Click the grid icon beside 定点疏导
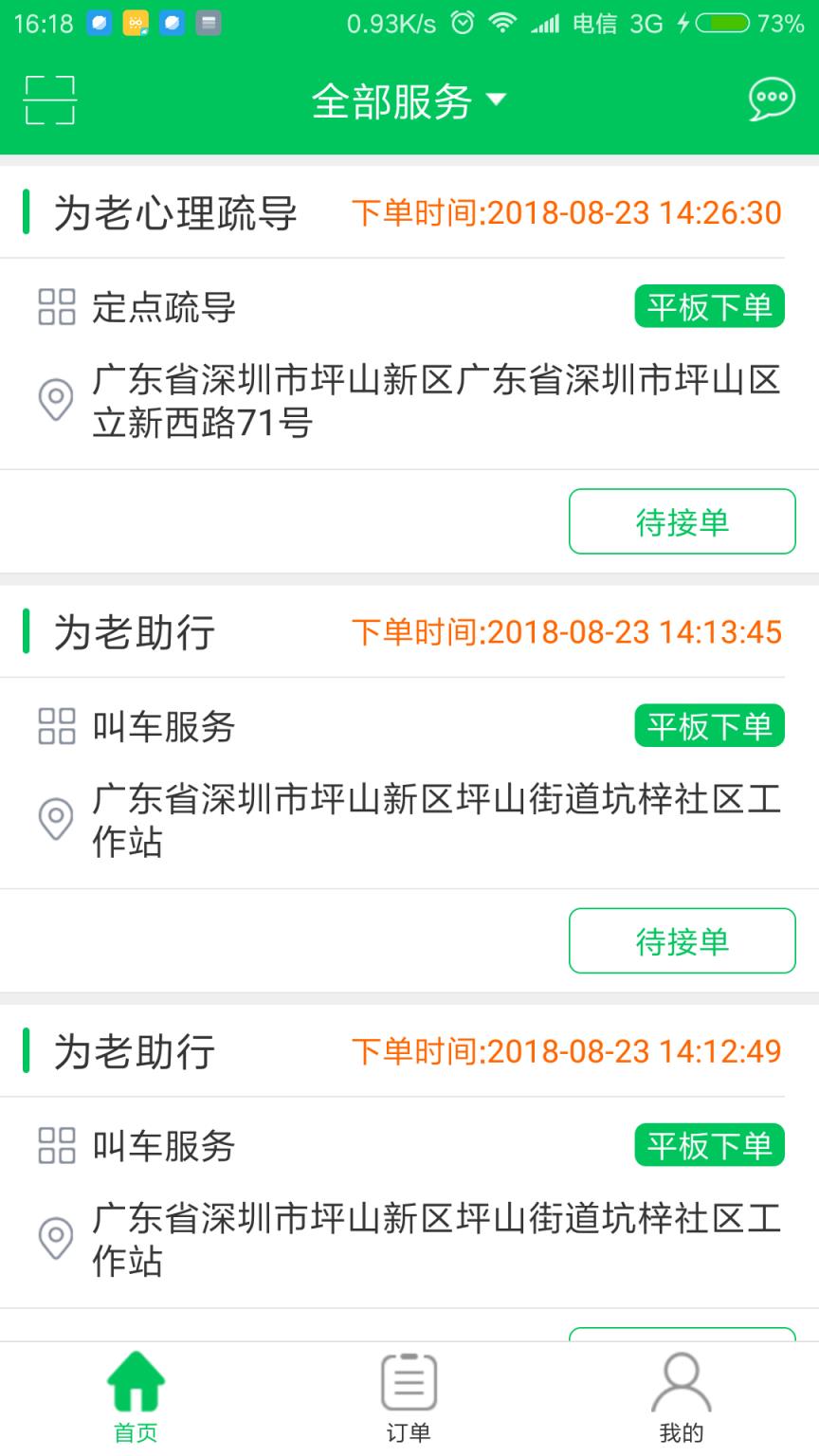Image resolution: width=819 pixels, height=1456 pixels. tap(57, 306)
